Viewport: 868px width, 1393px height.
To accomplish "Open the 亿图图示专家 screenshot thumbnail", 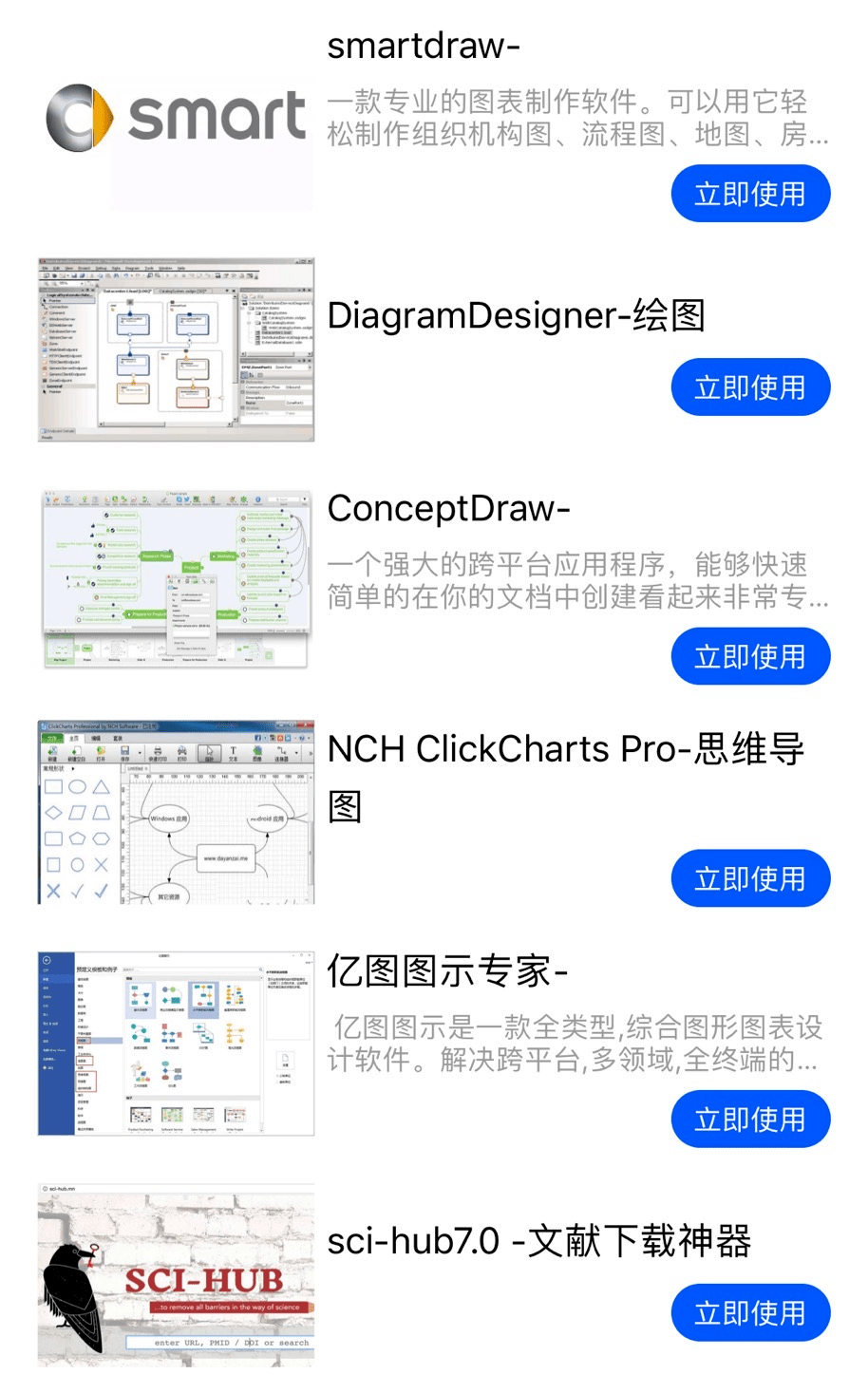I will tap(176, 1044).
